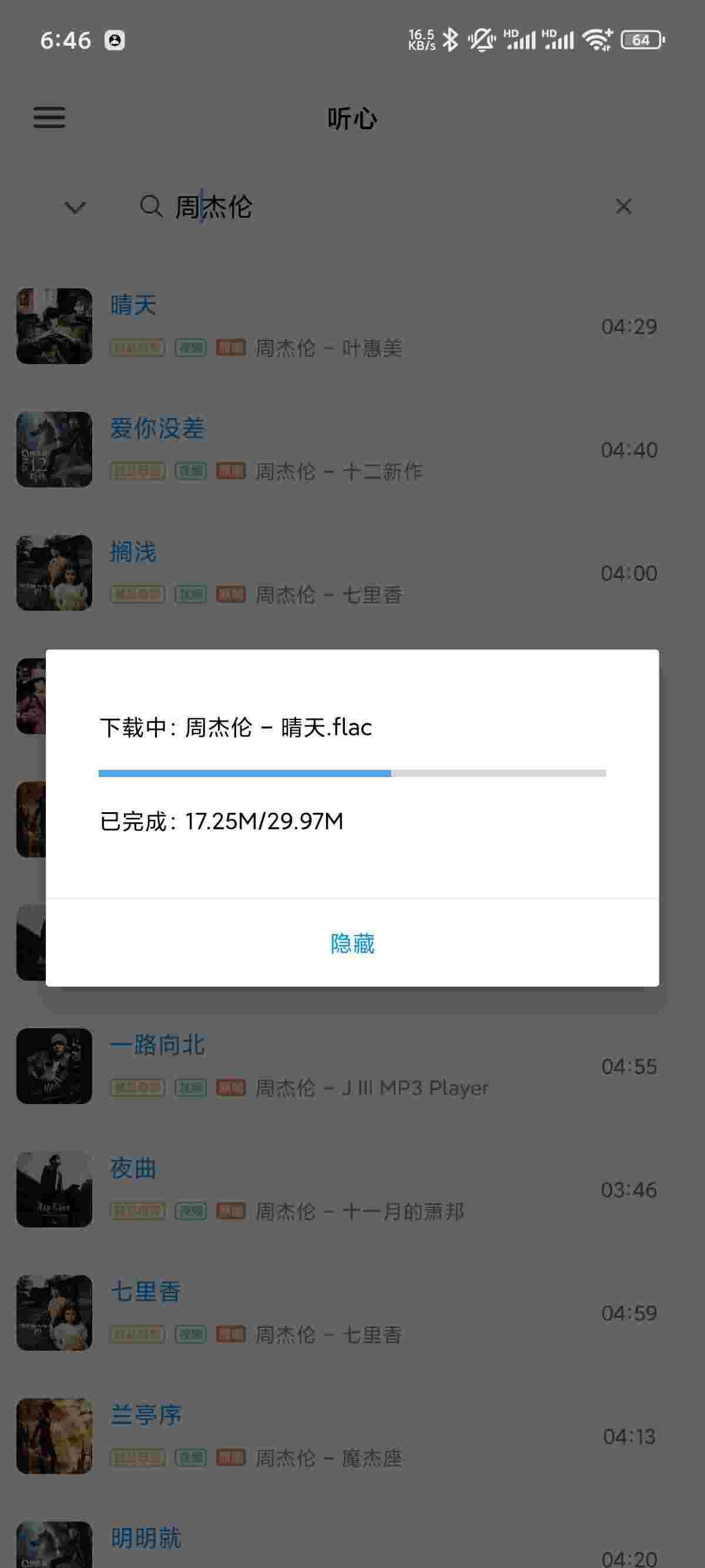705x1568 pixels.
Task: Clear the search text 周杰伦
Action: pos(623,206)
